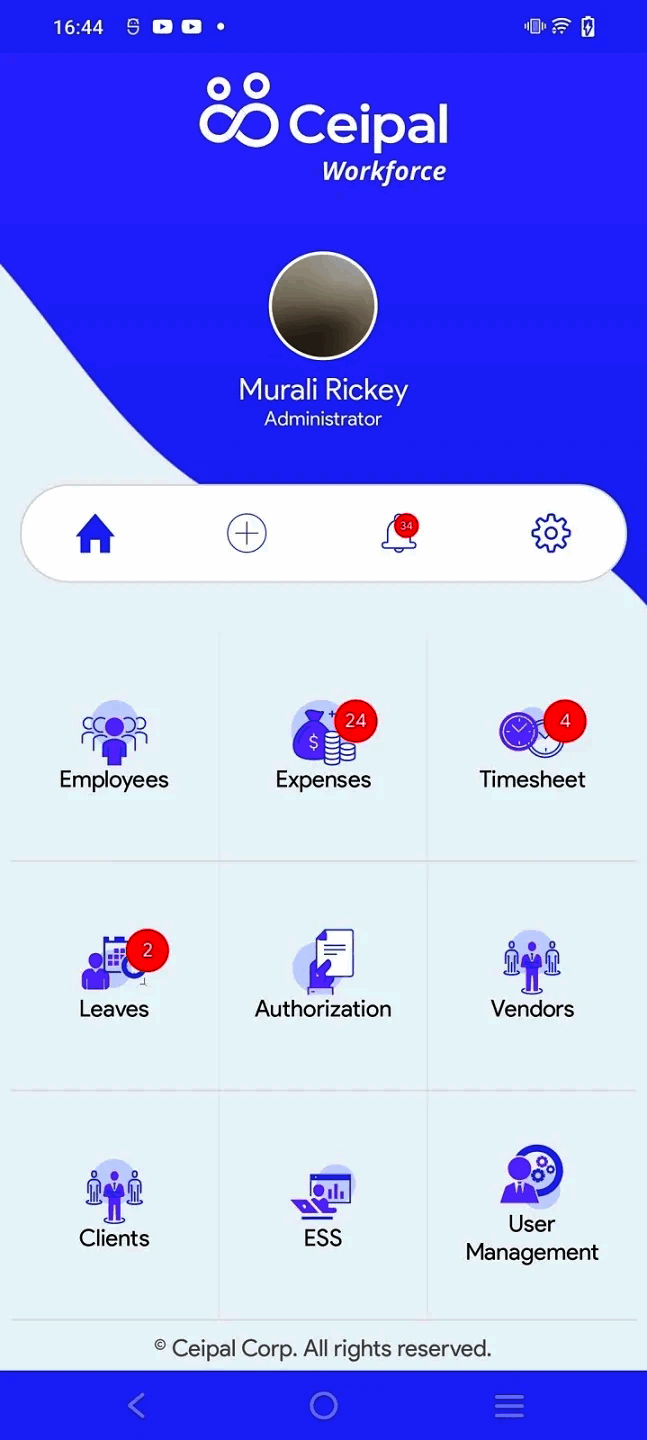Open the plus add icon
Image resolution: width=647 pixels, height=1440 pixels.
click(247, 534)
